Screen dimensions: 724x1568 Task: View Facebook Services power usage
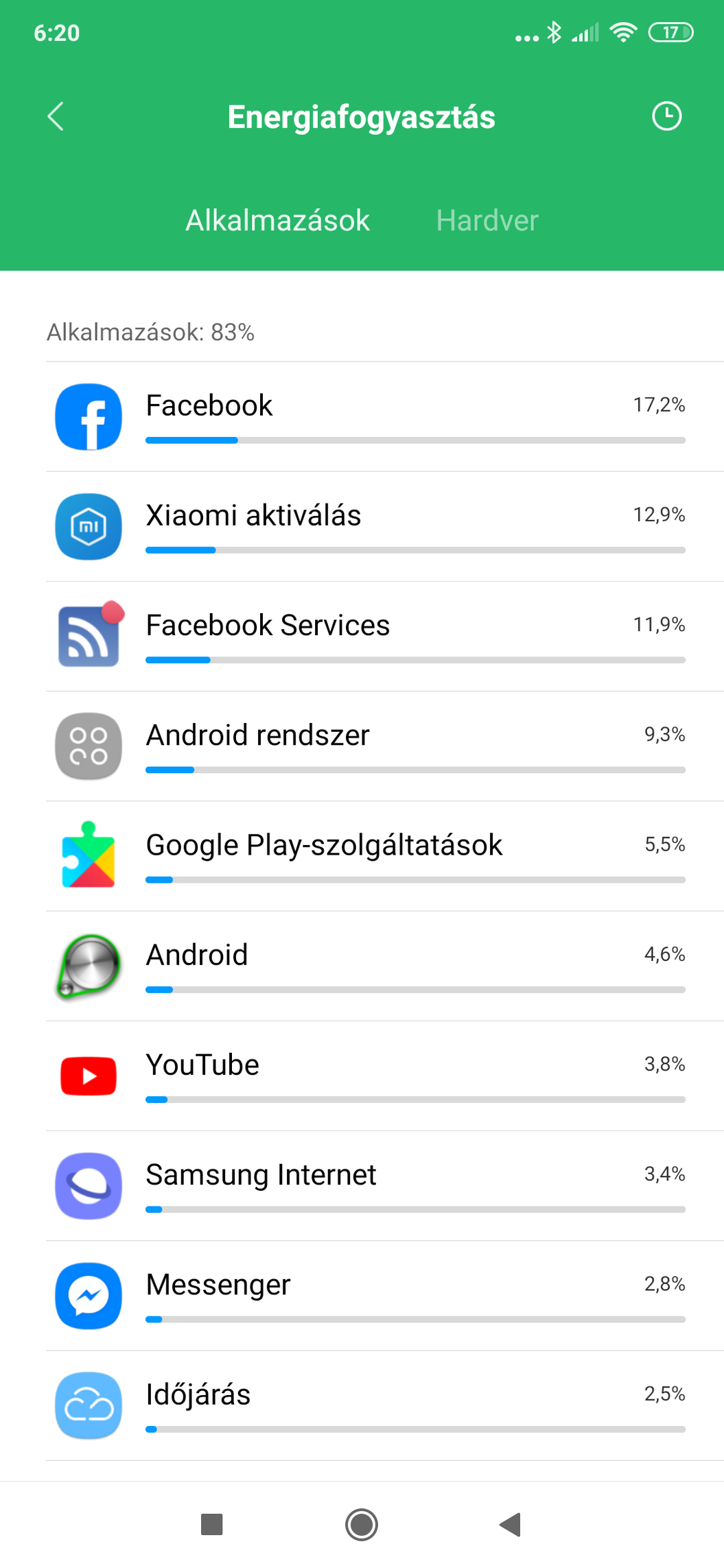(x=385, y=637)
